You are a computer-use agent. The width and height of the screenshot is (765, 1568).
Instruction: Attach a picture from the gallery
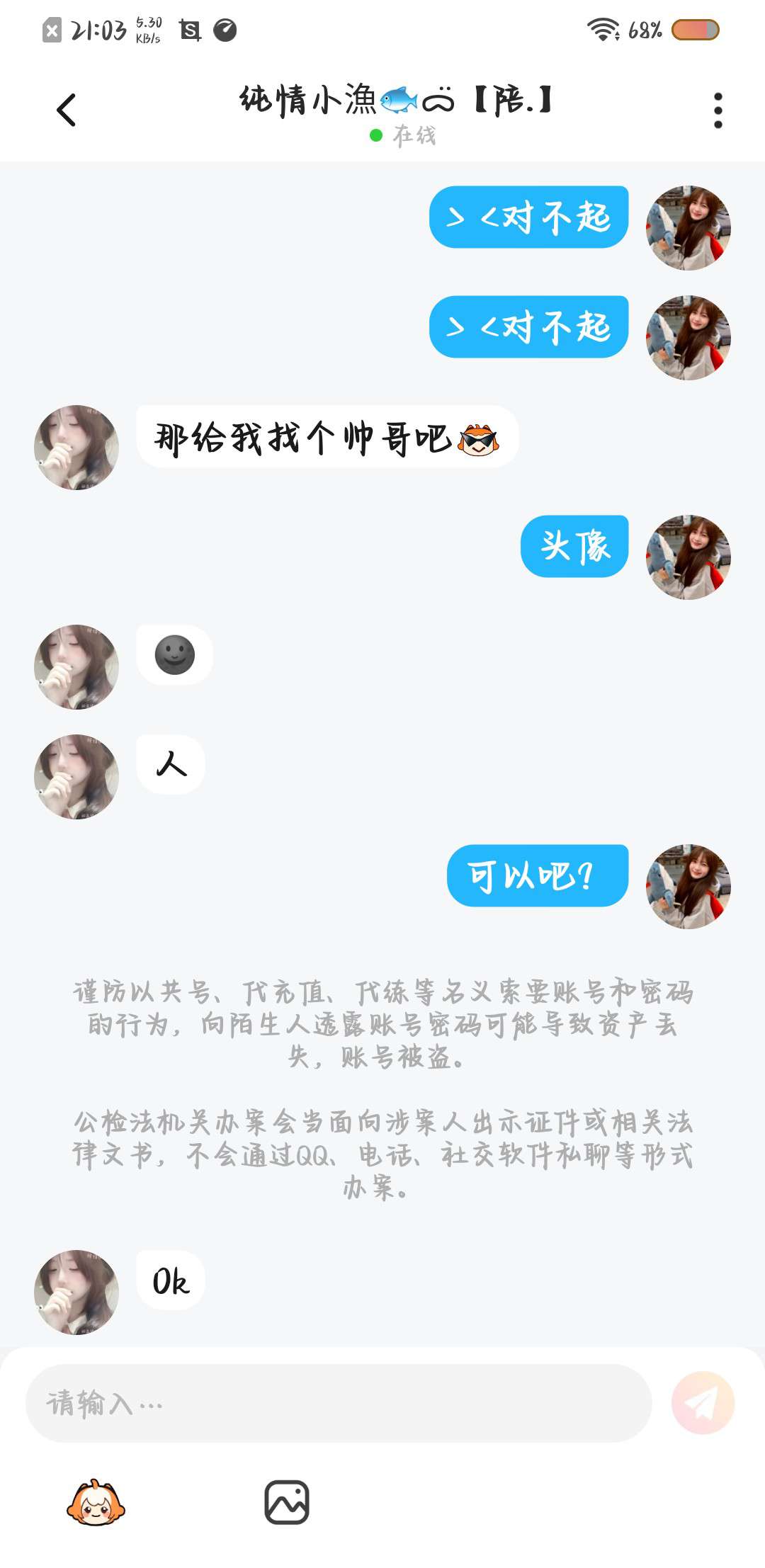(287, 1502)
